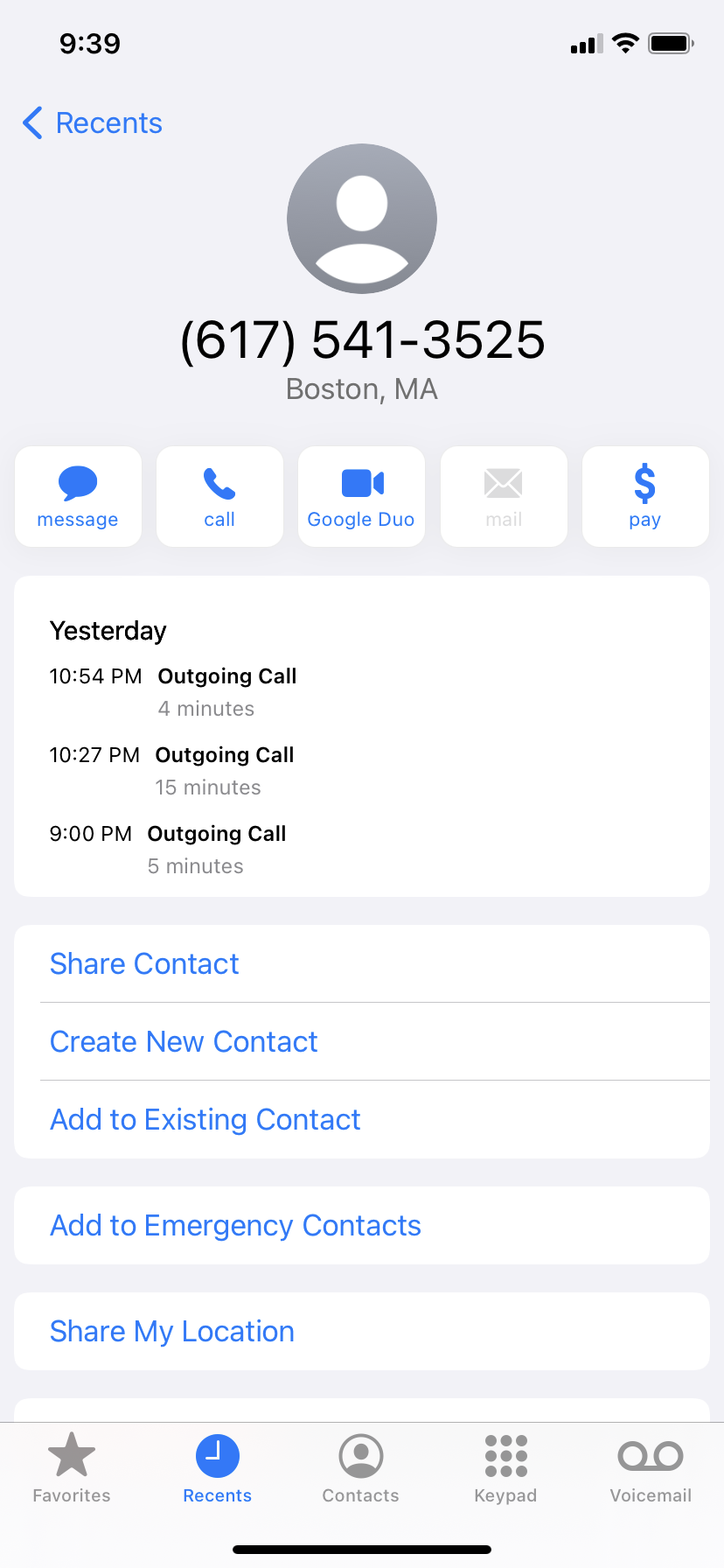Tap the Recents tab
The width and height of the screenshot is (724, 1568).
tap(217, 1468)
